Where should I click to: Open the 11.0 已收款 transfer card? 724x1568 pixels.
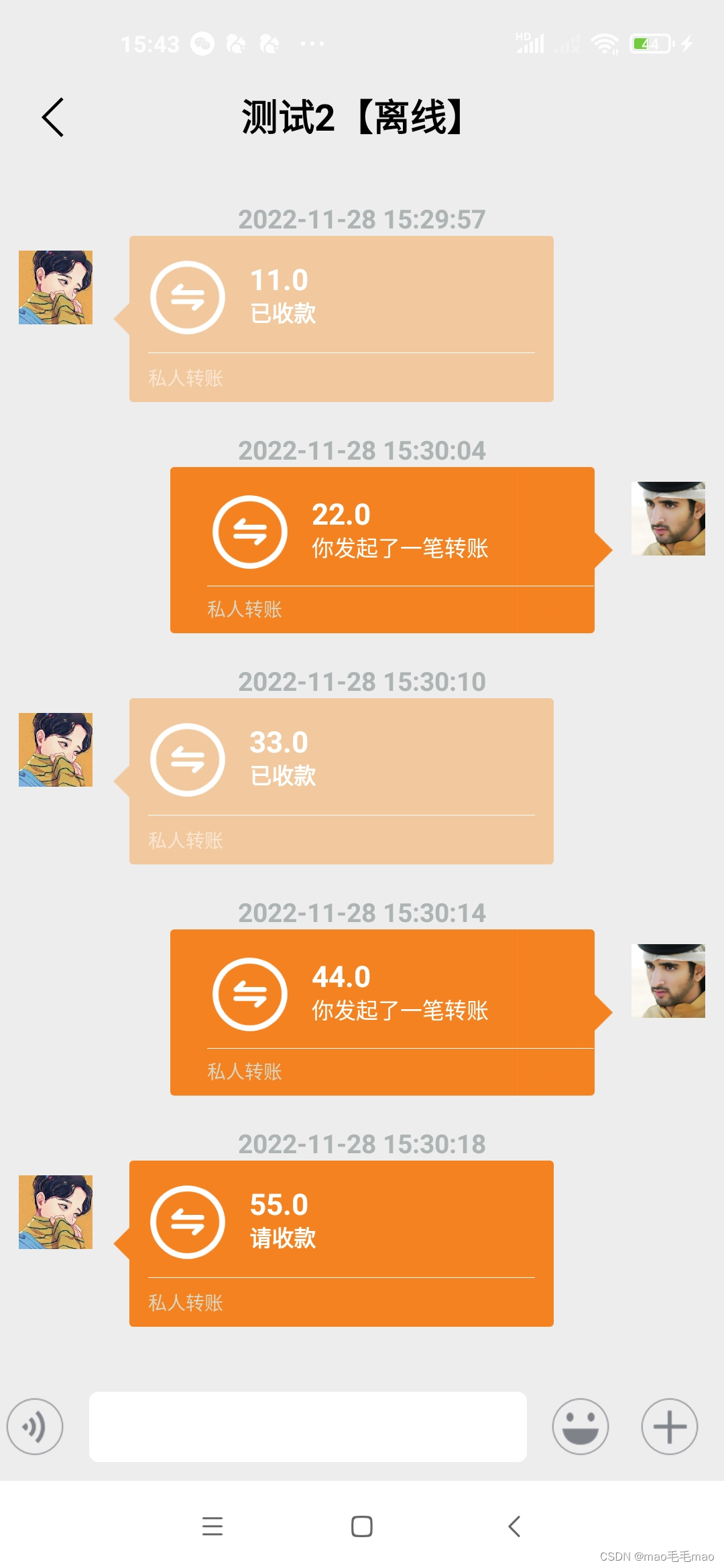pyautogui.click(x=341, y=318)
